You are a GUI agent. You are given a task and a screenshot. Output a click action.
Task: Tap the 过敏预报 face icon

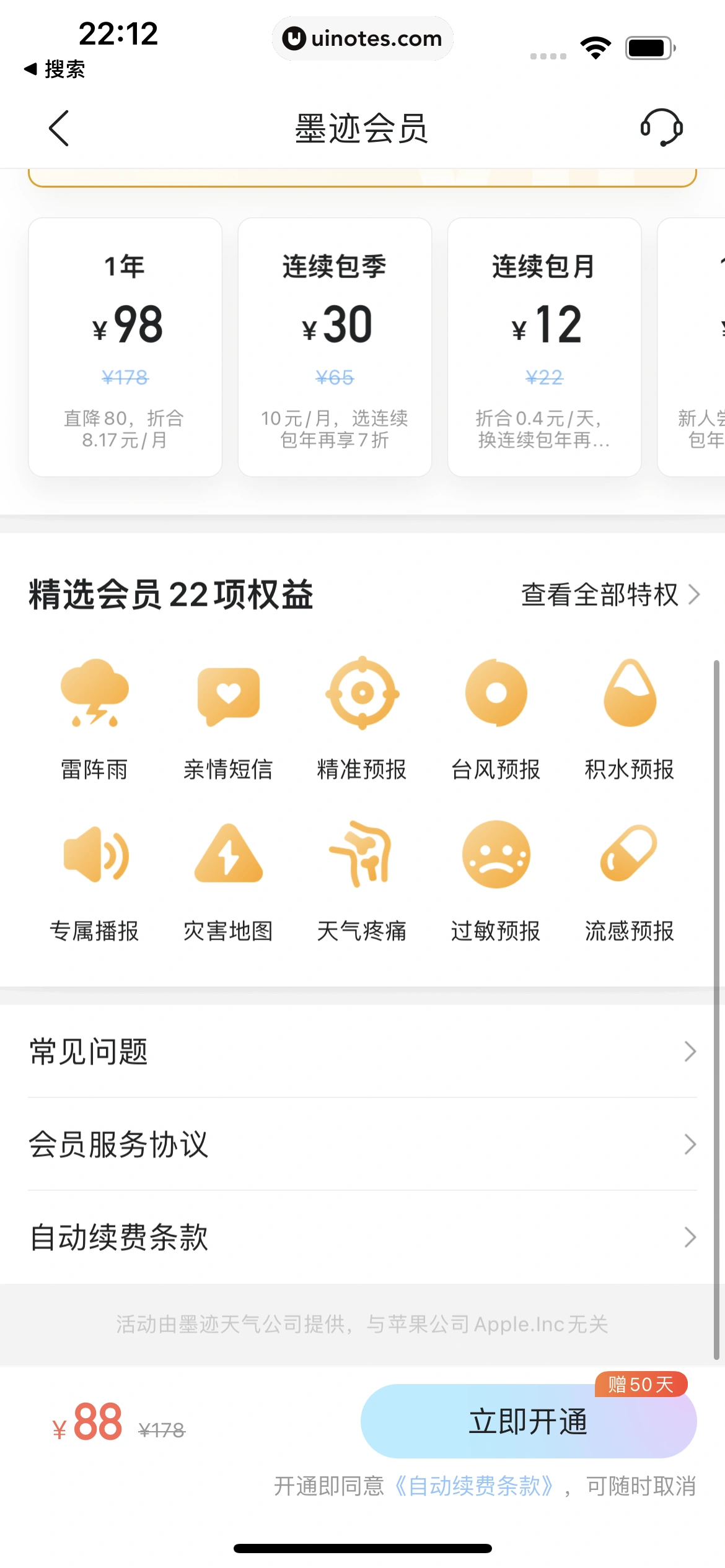[496, 858]
